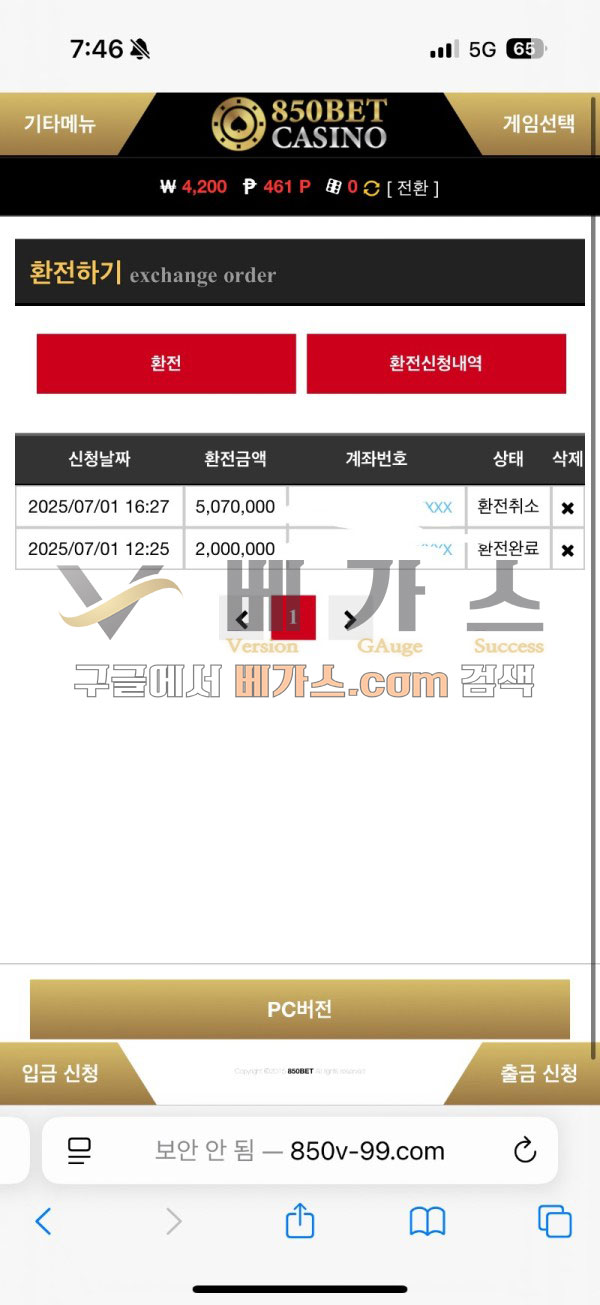The image size is (600, 1305).
Task: Delete the 5,070,000 exchange record
Action: click(567, 508)
